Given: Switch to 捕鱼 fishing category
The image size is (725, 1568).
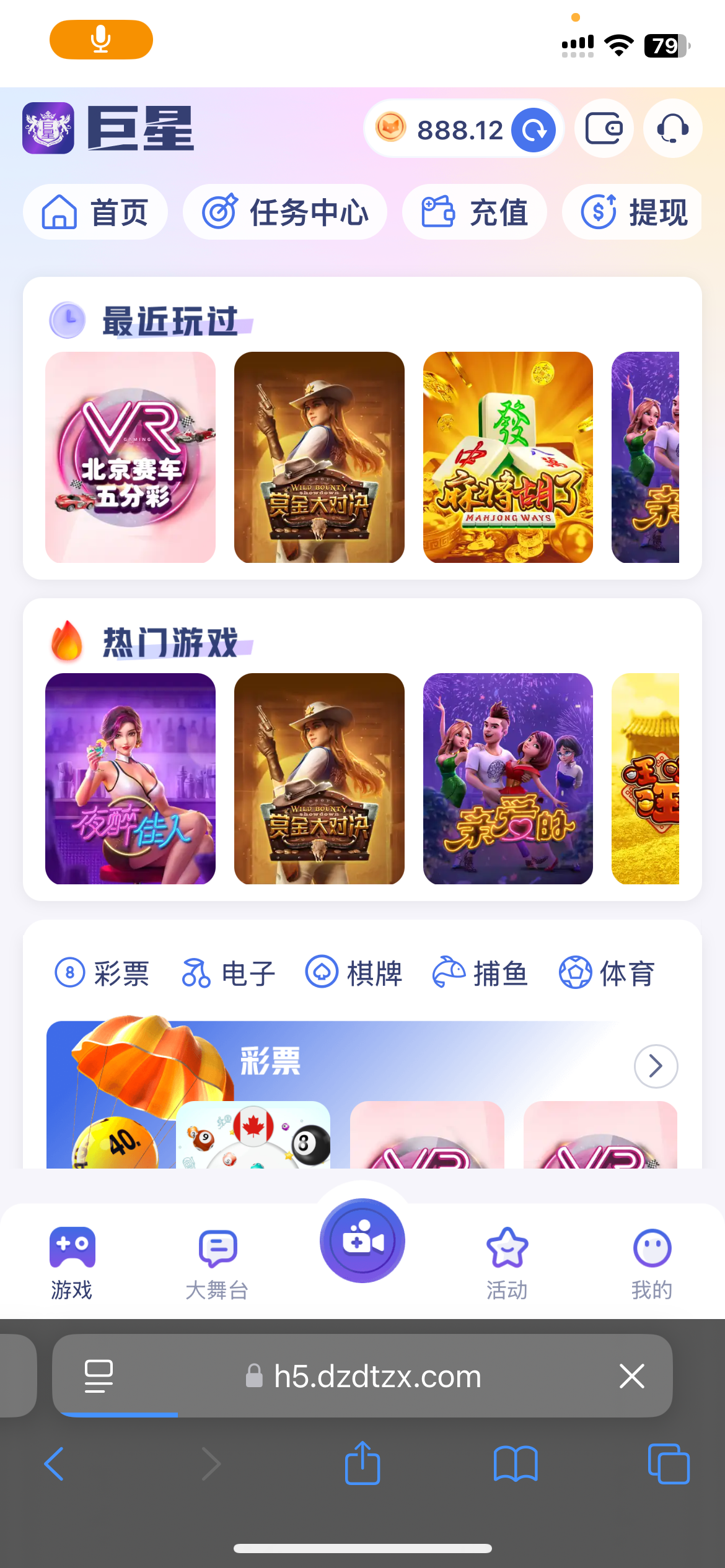Looking at the screenshot, I should [x=480, y=973].
